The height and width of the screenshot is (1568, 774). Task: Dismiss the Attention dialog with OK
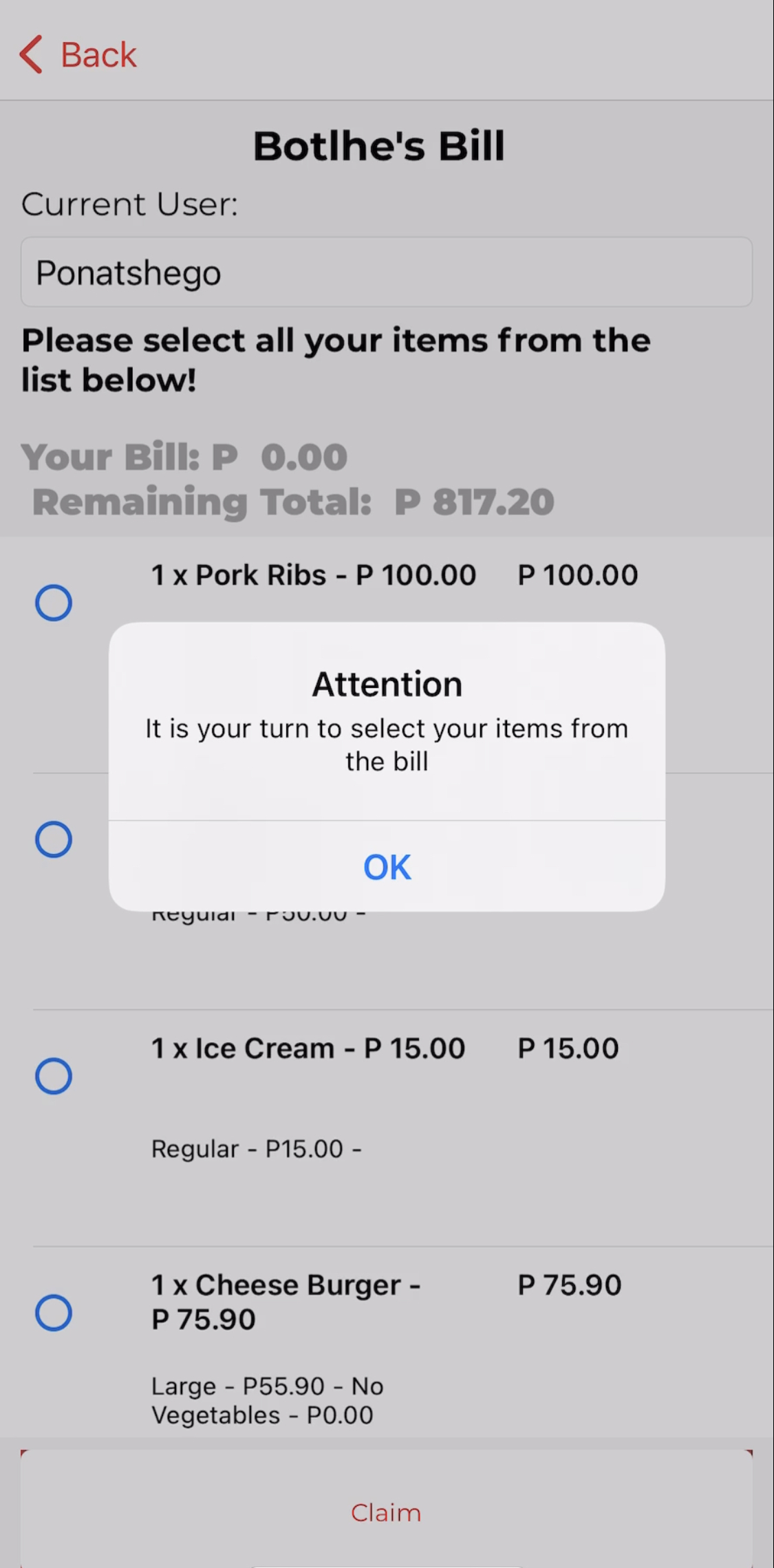click(x=387, y=866)
